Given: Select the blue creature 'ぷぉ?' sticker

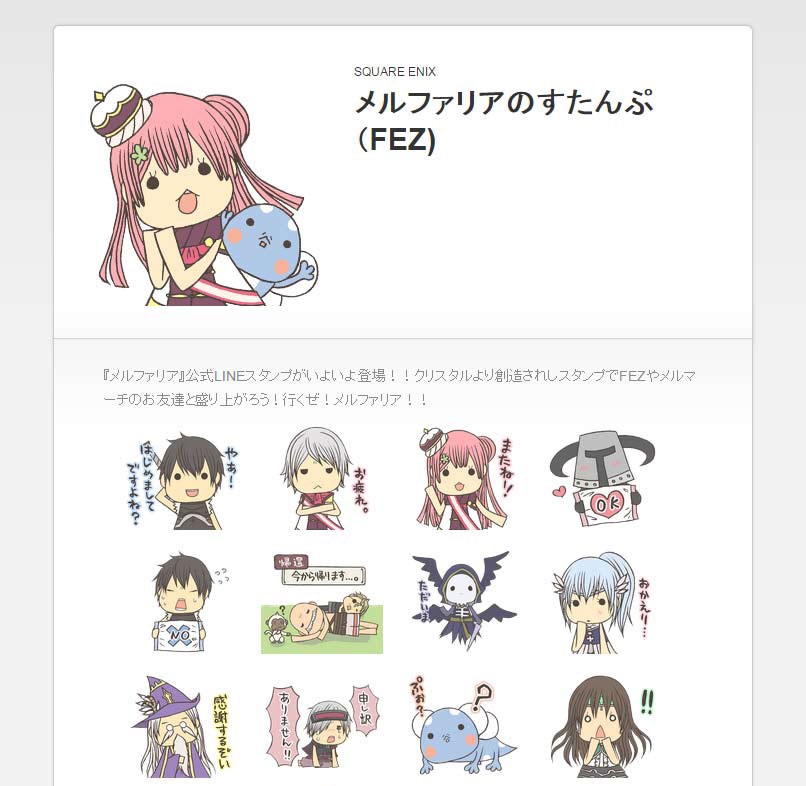Looking at the screenshot, I should [x=462, y=727].
